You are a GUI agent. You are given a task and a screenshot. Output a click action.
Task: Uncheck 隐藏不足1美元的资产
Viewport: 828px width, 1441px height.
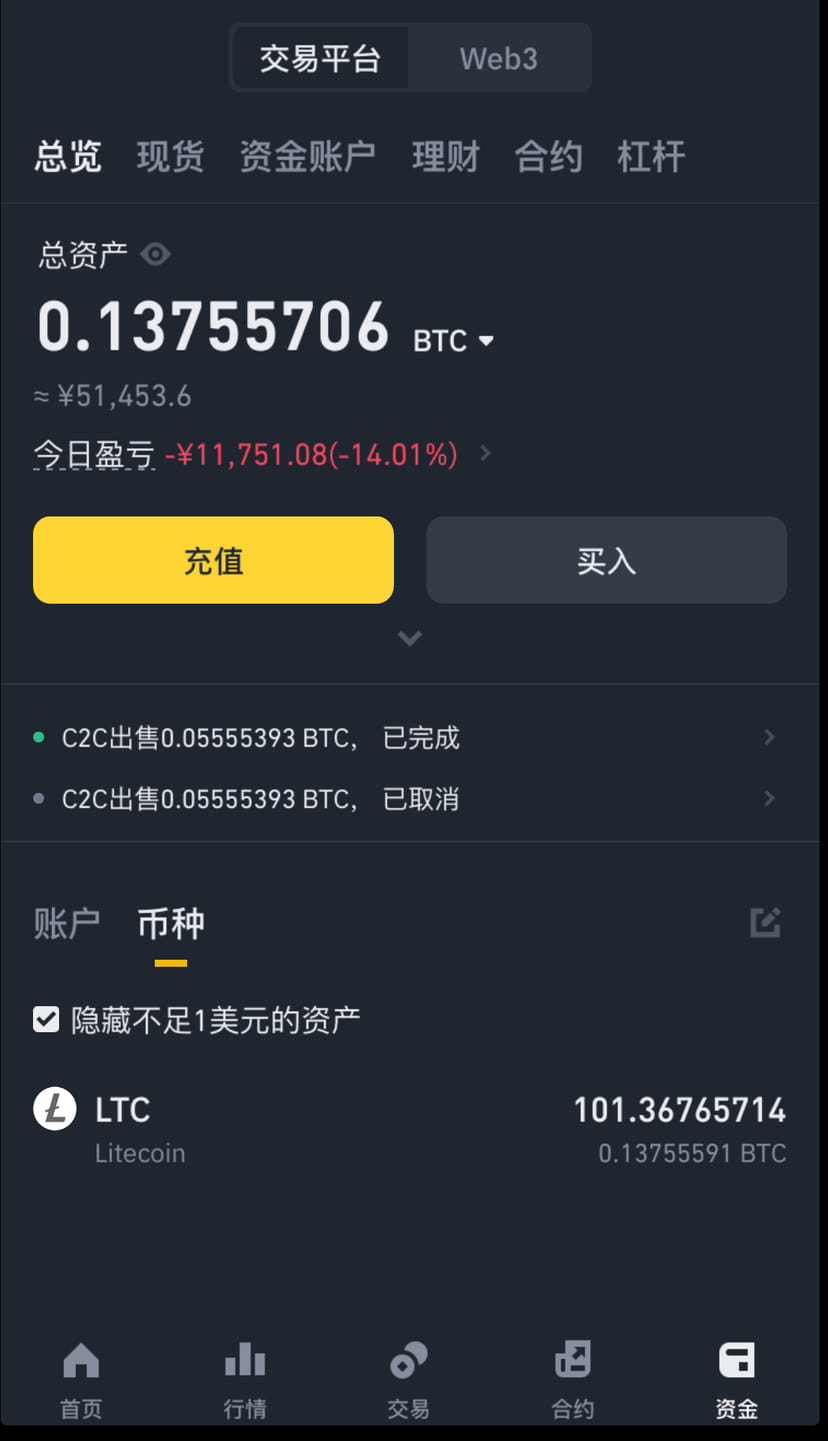coord(46,1018)
